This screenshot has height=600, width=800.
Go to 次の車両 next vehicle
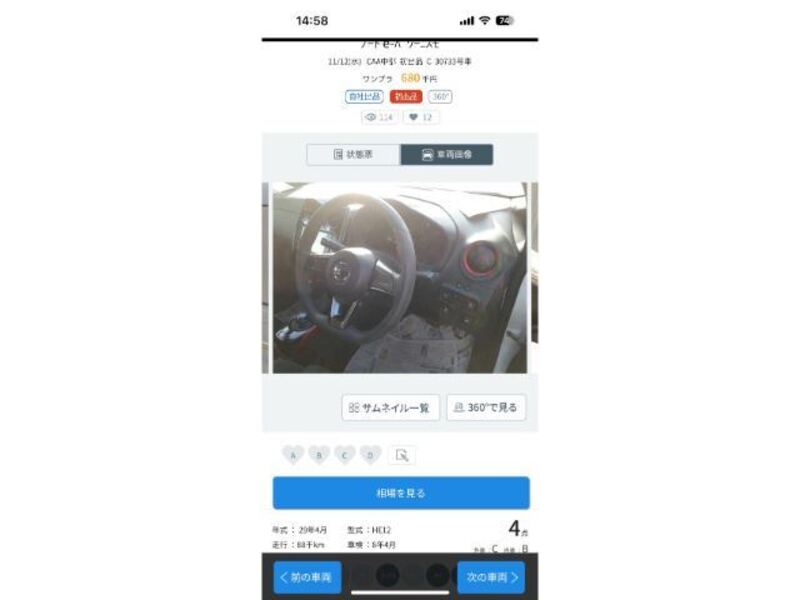point(491,577)
